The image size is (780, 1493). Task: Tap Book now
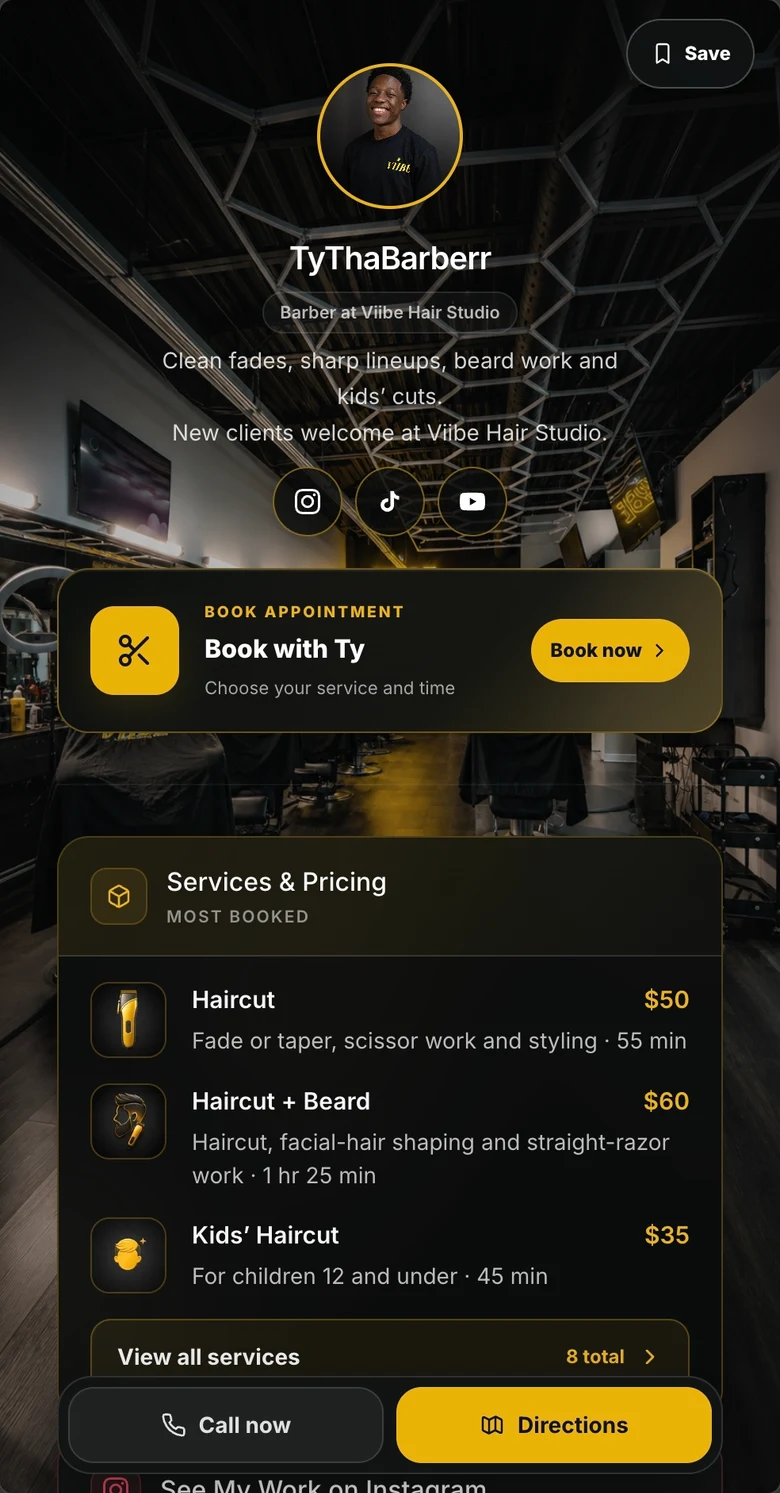(610, 650)
